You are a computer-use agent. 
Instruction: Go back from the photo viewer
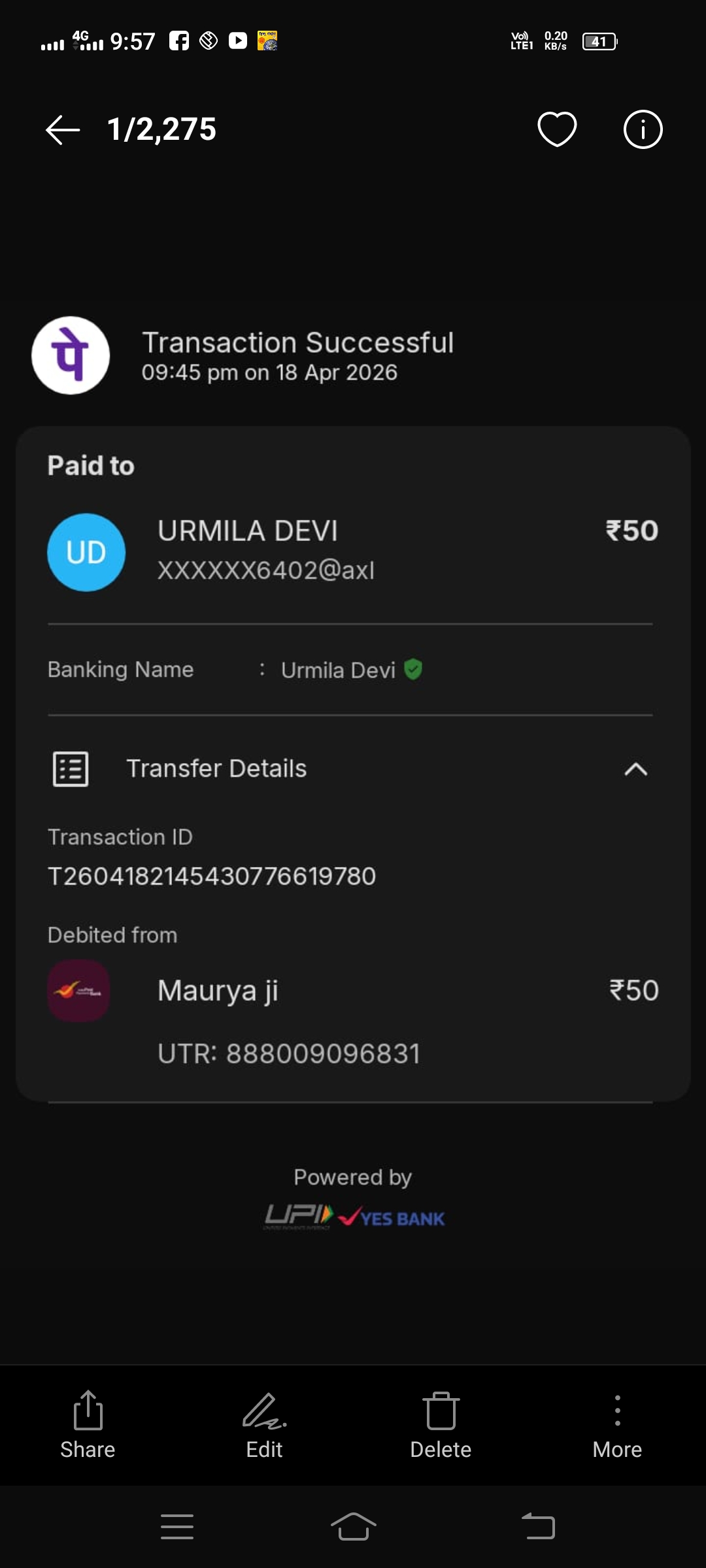63,129
